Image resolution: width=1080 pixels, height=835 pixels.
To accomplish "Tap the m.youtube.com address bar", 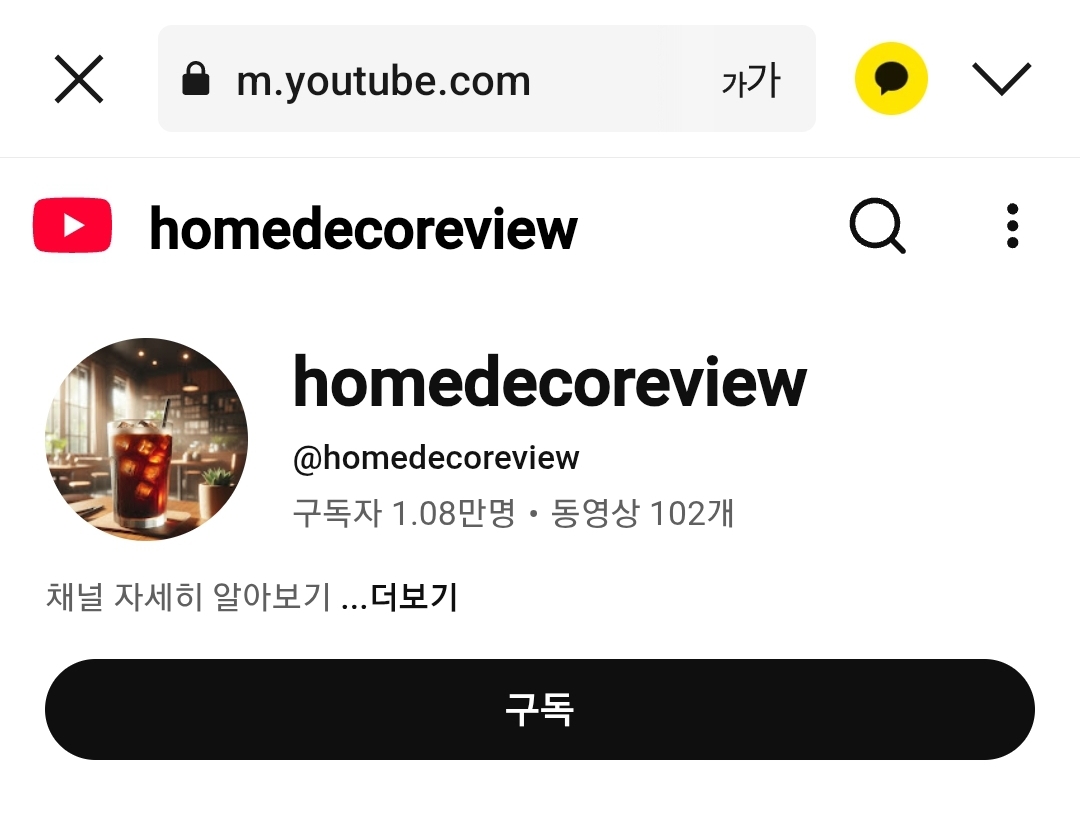I will point(420,80).
